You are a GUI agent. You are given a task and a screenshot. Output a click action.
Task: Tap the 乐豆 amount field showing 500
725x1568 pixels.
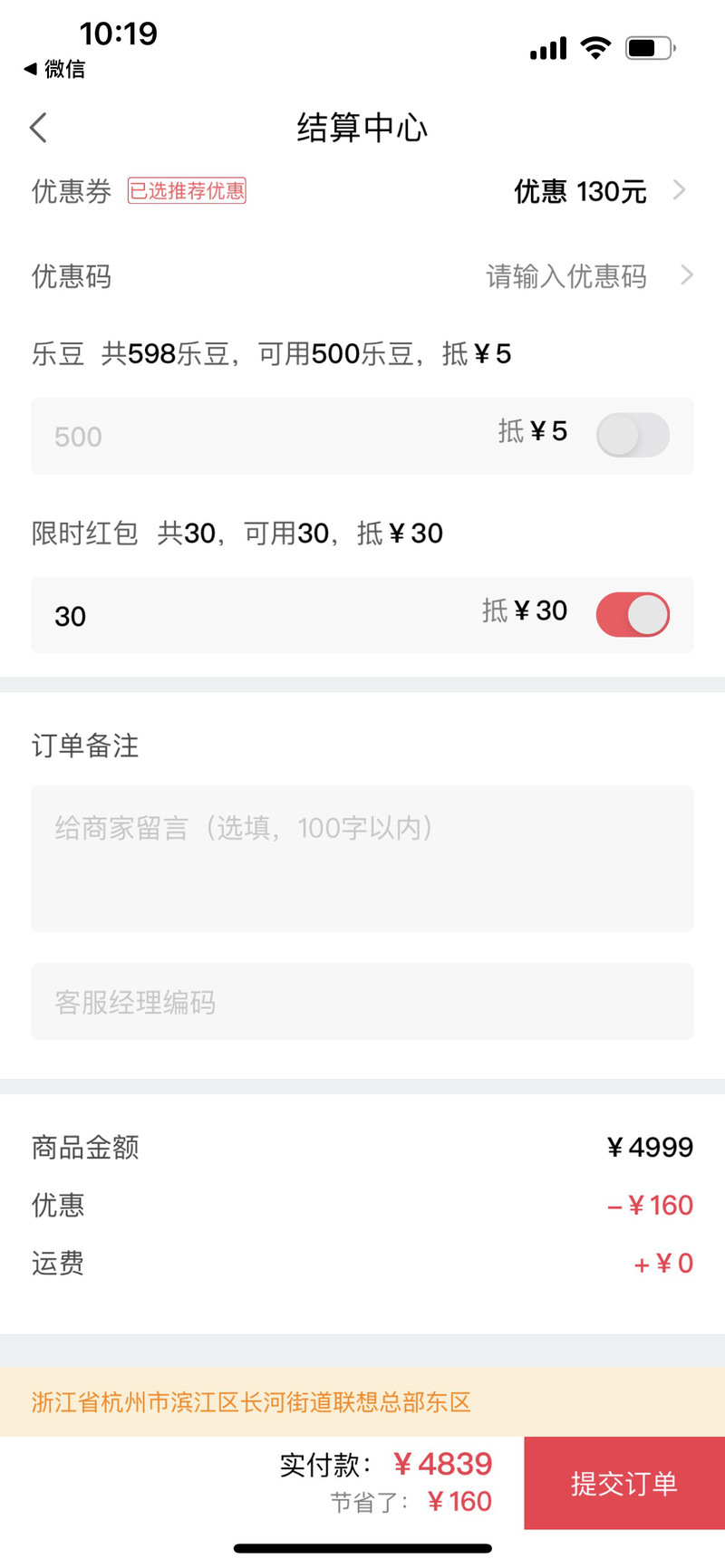click(254, 437)
